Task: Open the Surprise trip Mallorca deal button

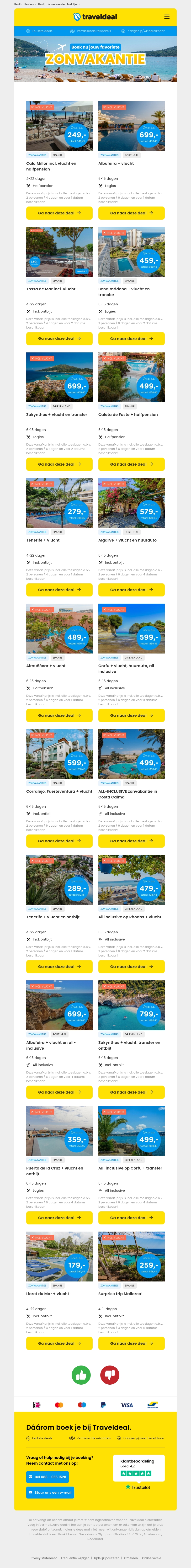Action: 131,1343
